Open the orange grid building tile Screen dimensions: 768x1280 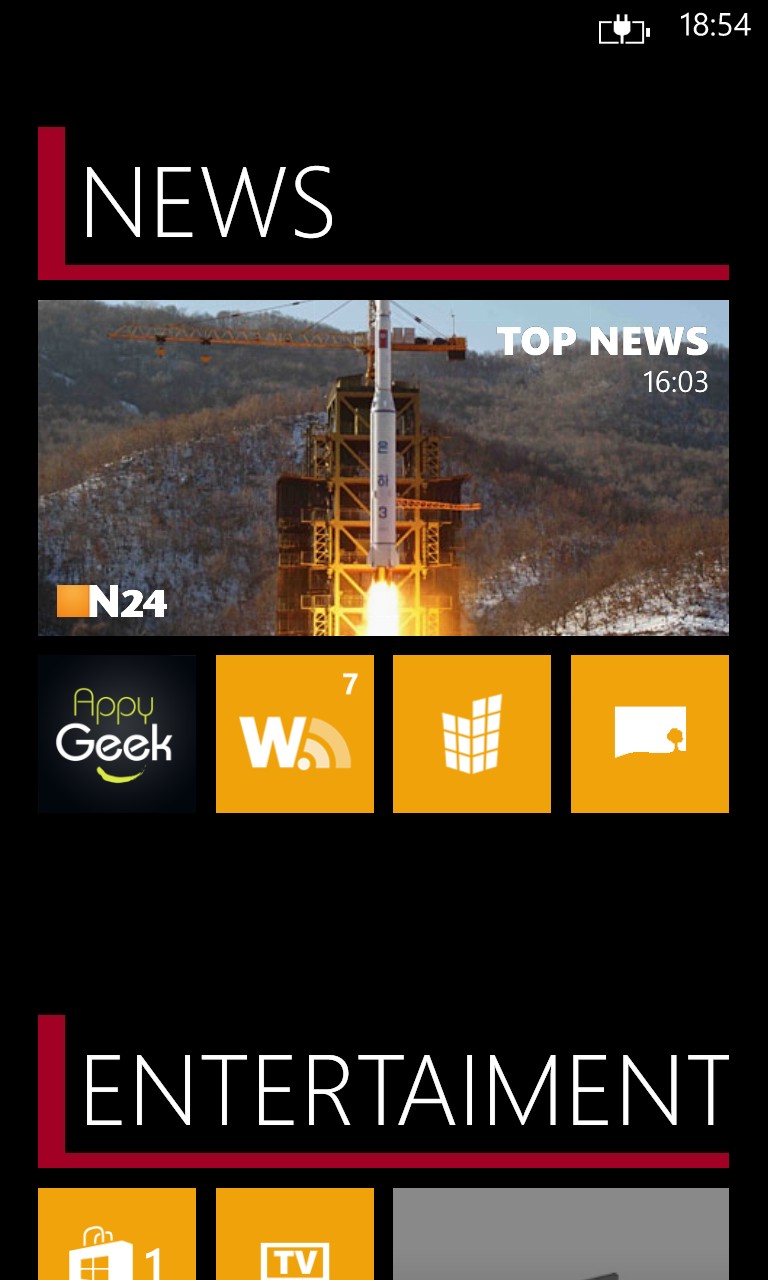click(x=472, y=734)
